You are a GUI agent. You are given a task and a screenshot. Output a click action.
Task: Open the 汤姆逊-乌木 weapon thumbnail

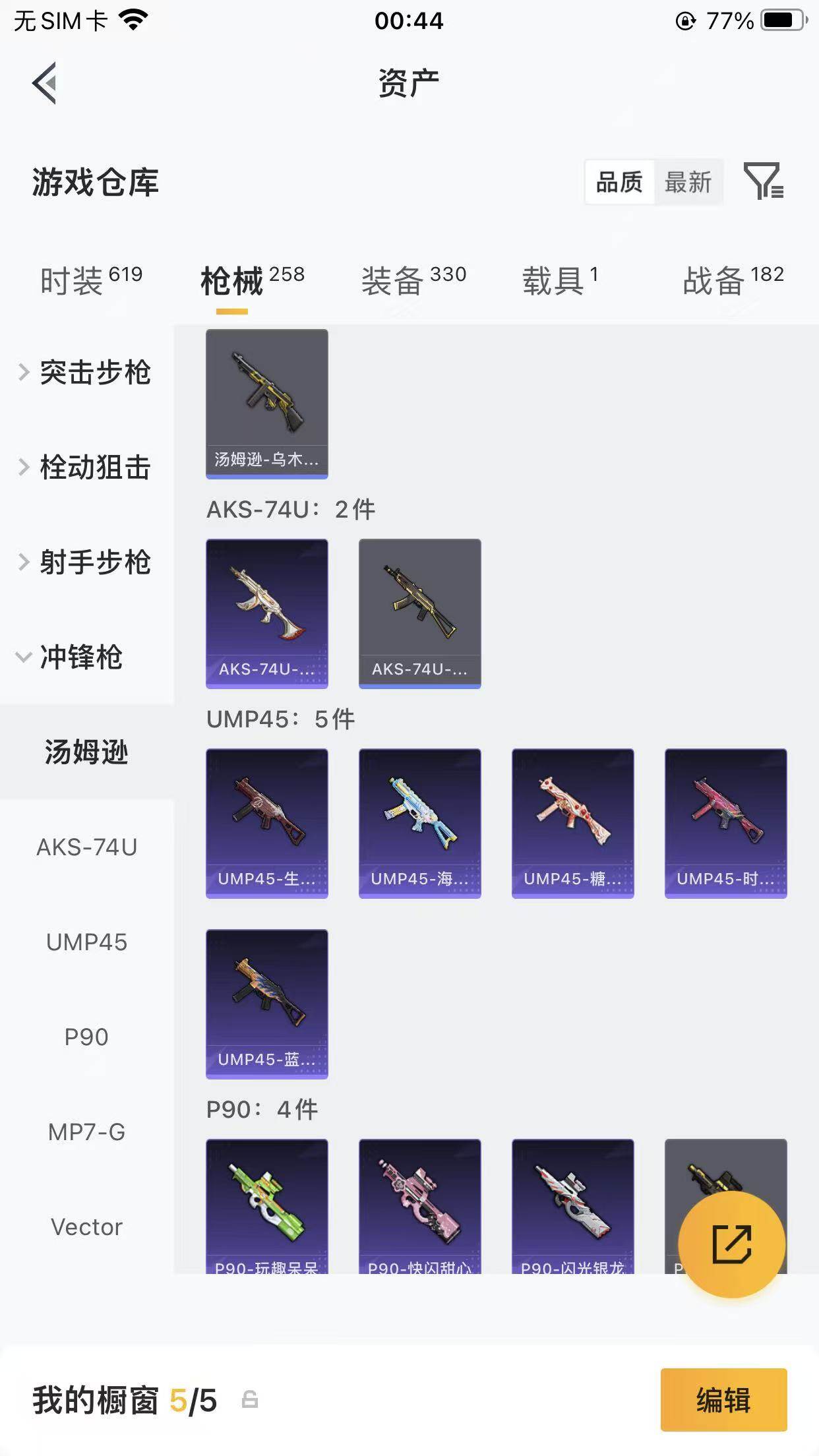266,402
